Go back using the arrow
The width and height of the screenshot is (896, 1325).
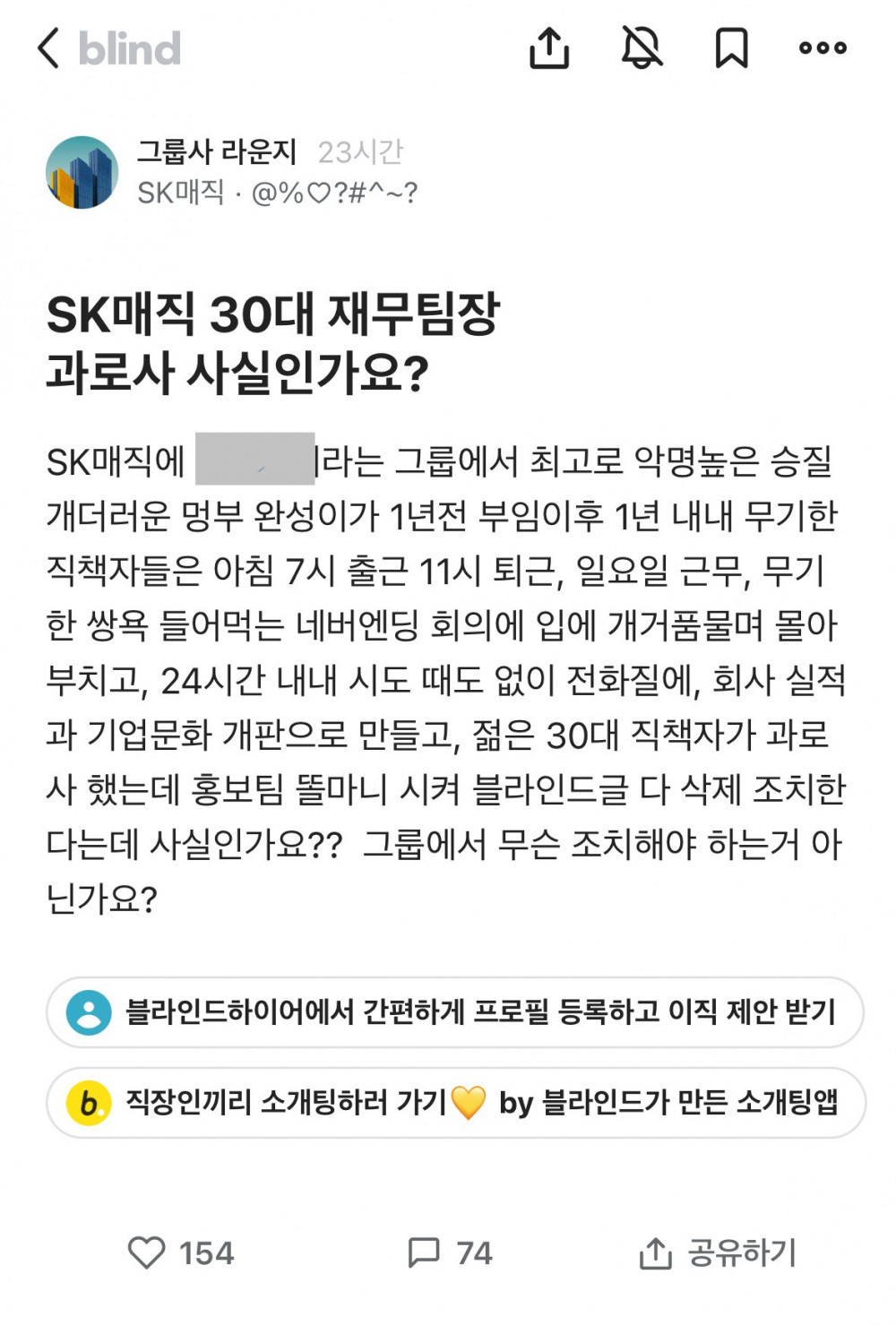pos(49,48)
